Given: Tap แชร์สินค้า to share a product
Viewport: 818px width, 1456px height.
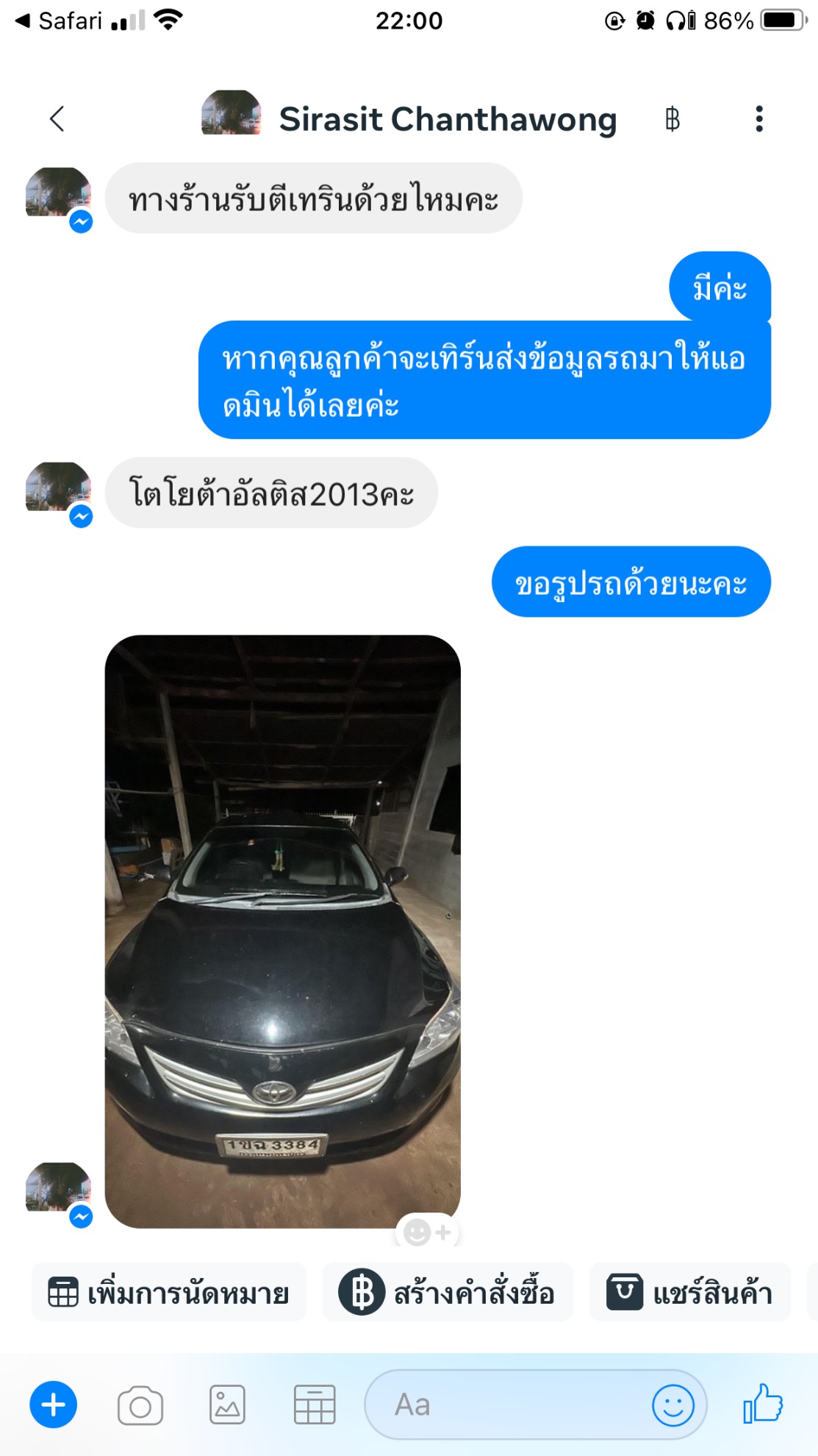Looking at the screenshot, I should (689, 1292).
